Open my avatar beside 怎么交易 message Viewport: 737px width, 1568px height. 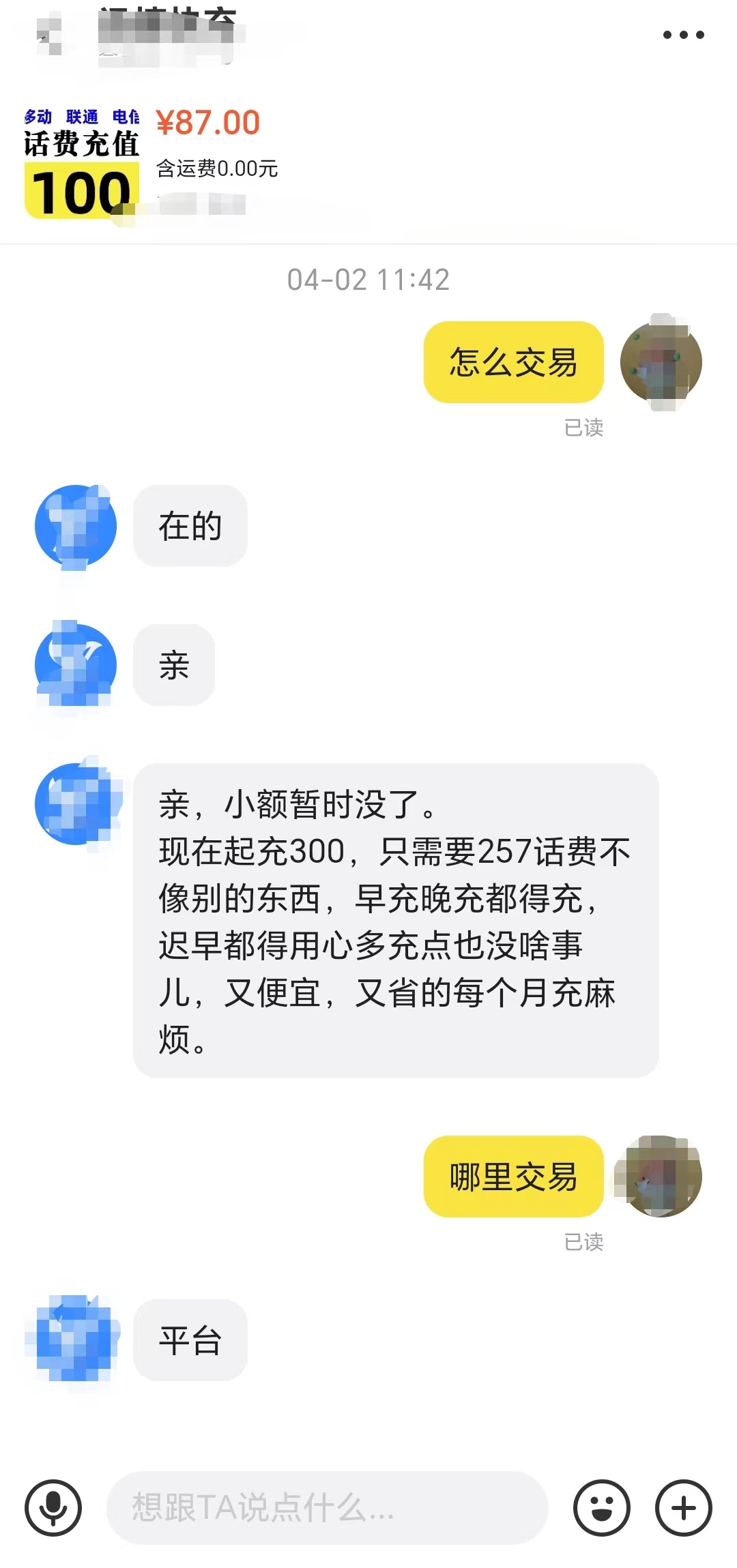point(661,362)
